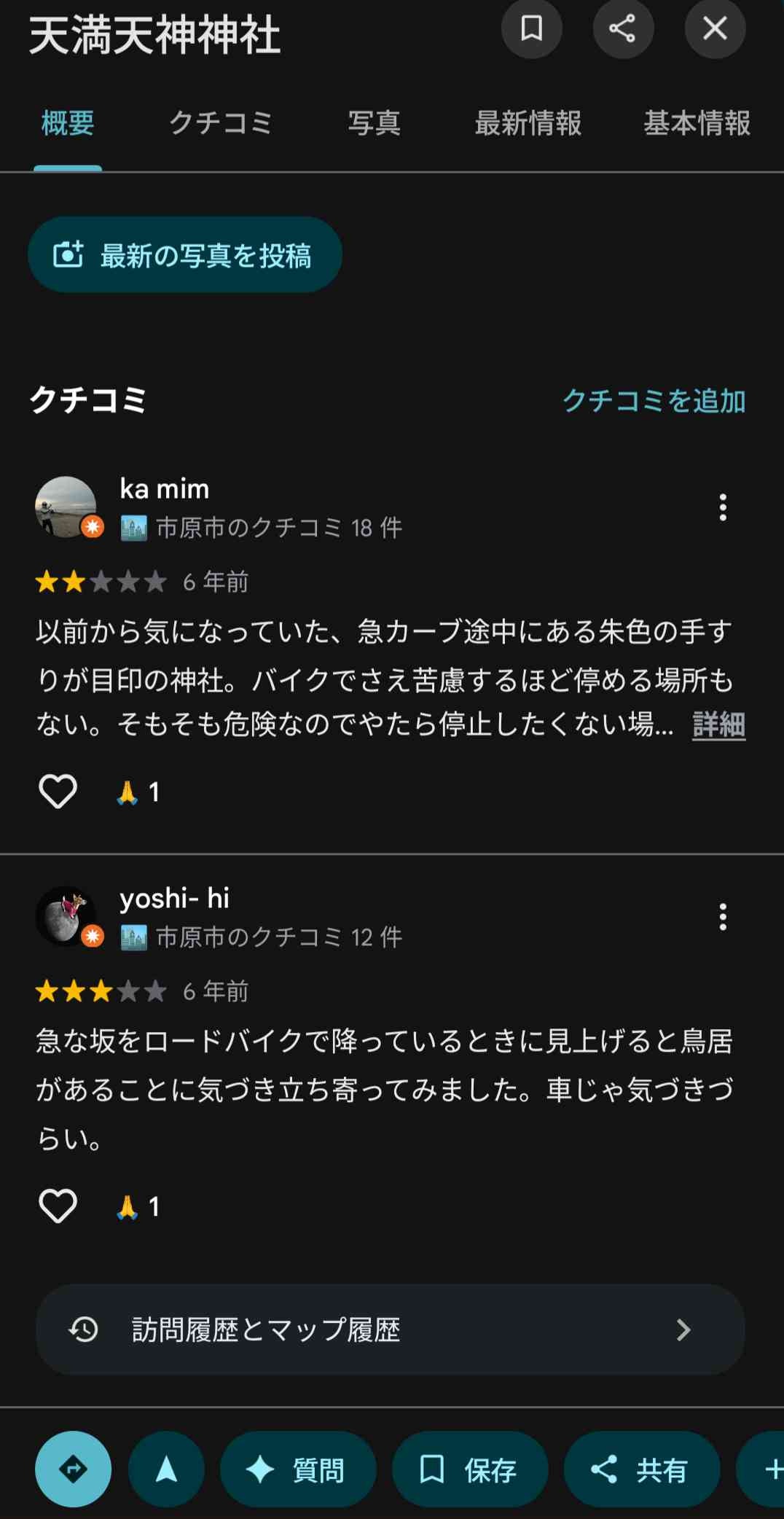
Task: Open 訪問履歴とマップ履歴 row
Action: [x=390, y=1330]
